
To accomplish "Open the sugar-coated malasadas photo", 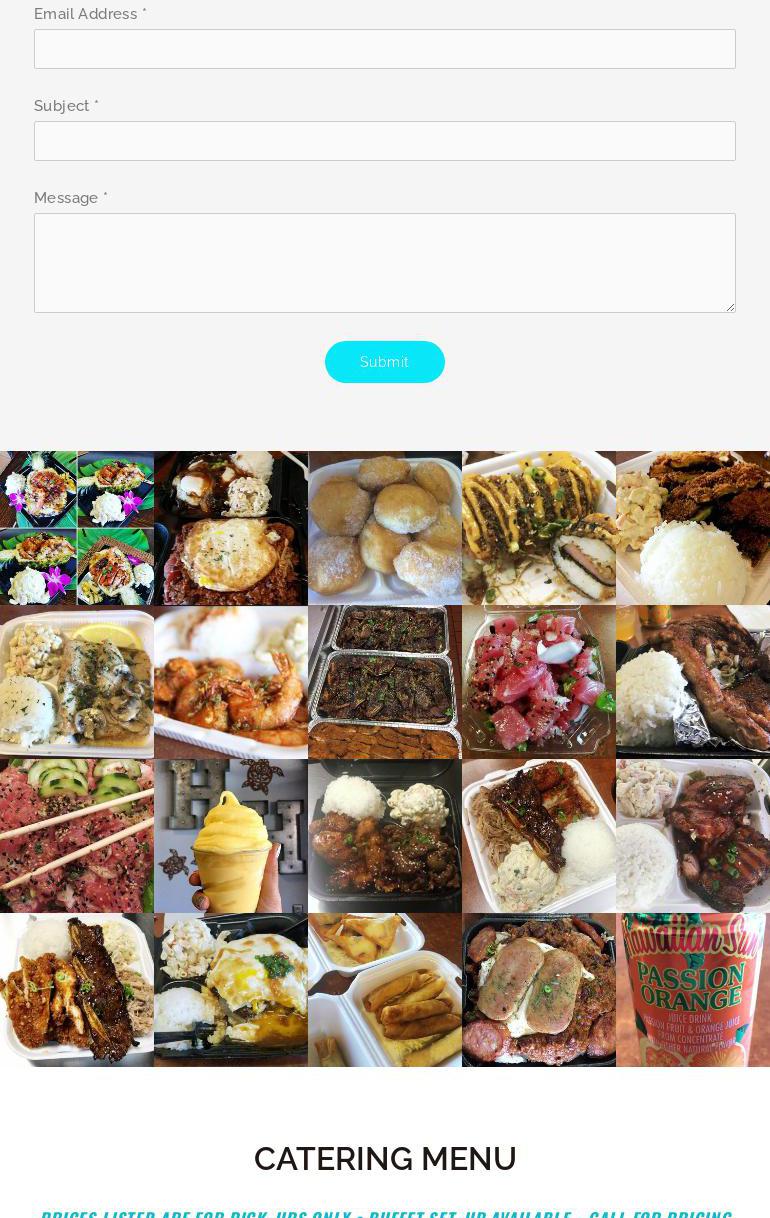I will point(385,528).
